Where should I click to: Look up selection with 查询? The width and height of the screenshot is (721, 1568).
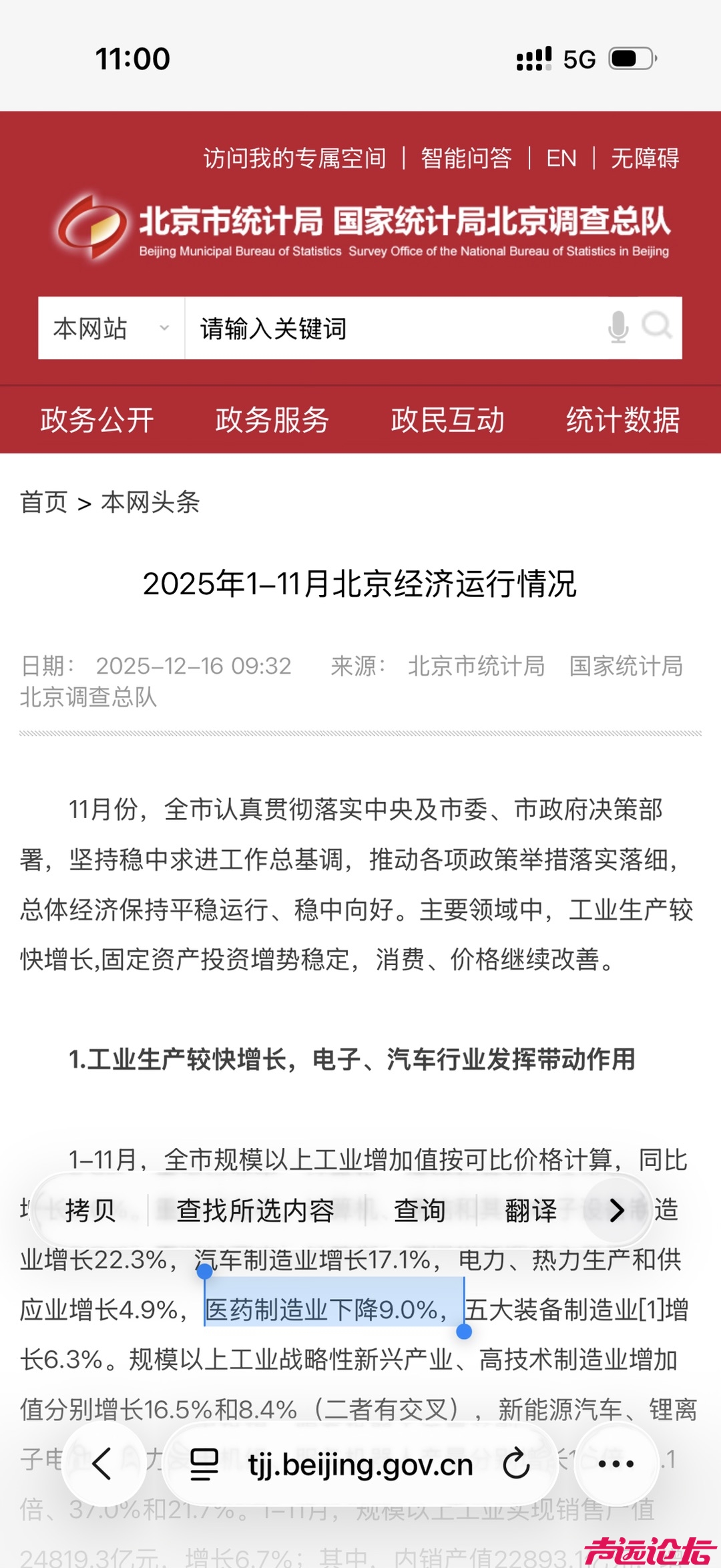point(420,1210)
